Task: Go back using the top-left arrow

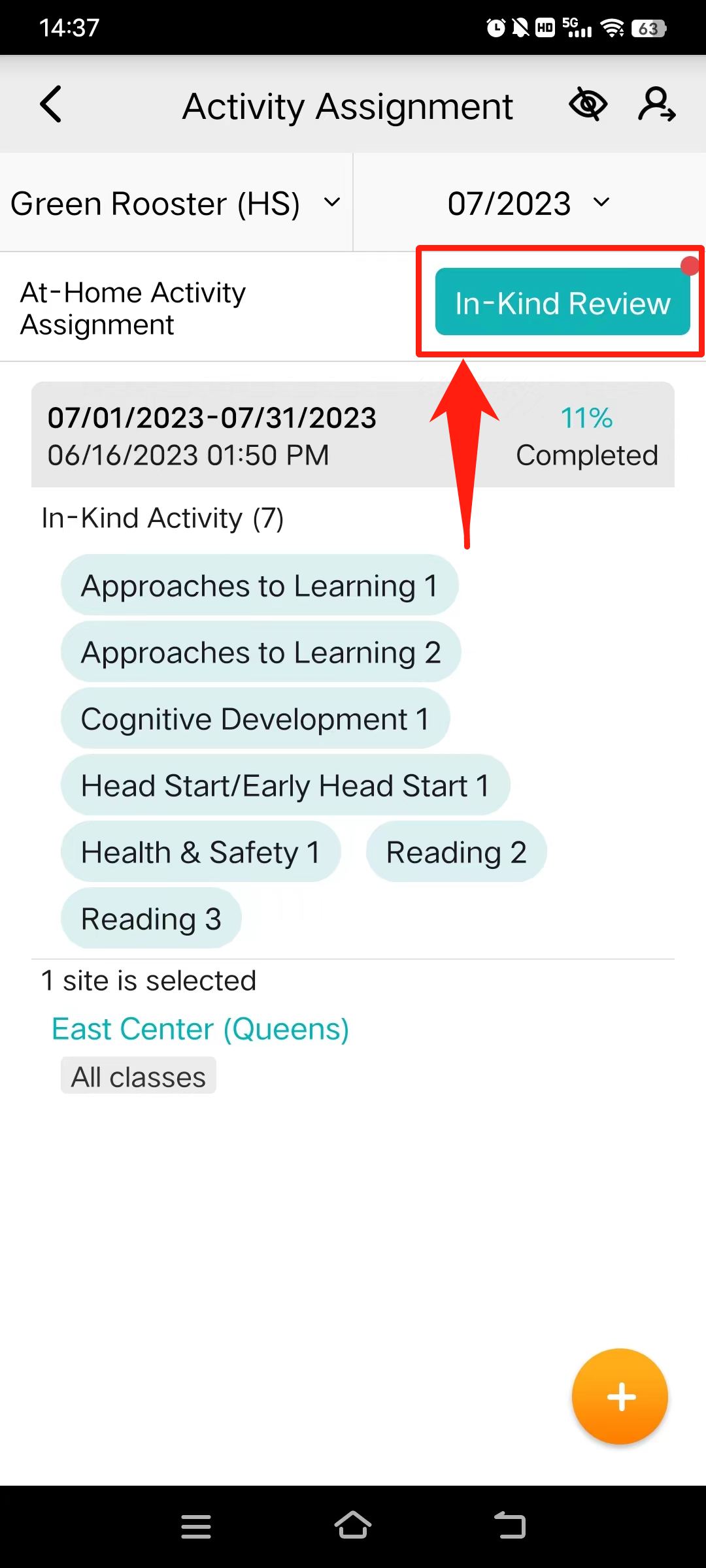Action: (x=51, y=105)
